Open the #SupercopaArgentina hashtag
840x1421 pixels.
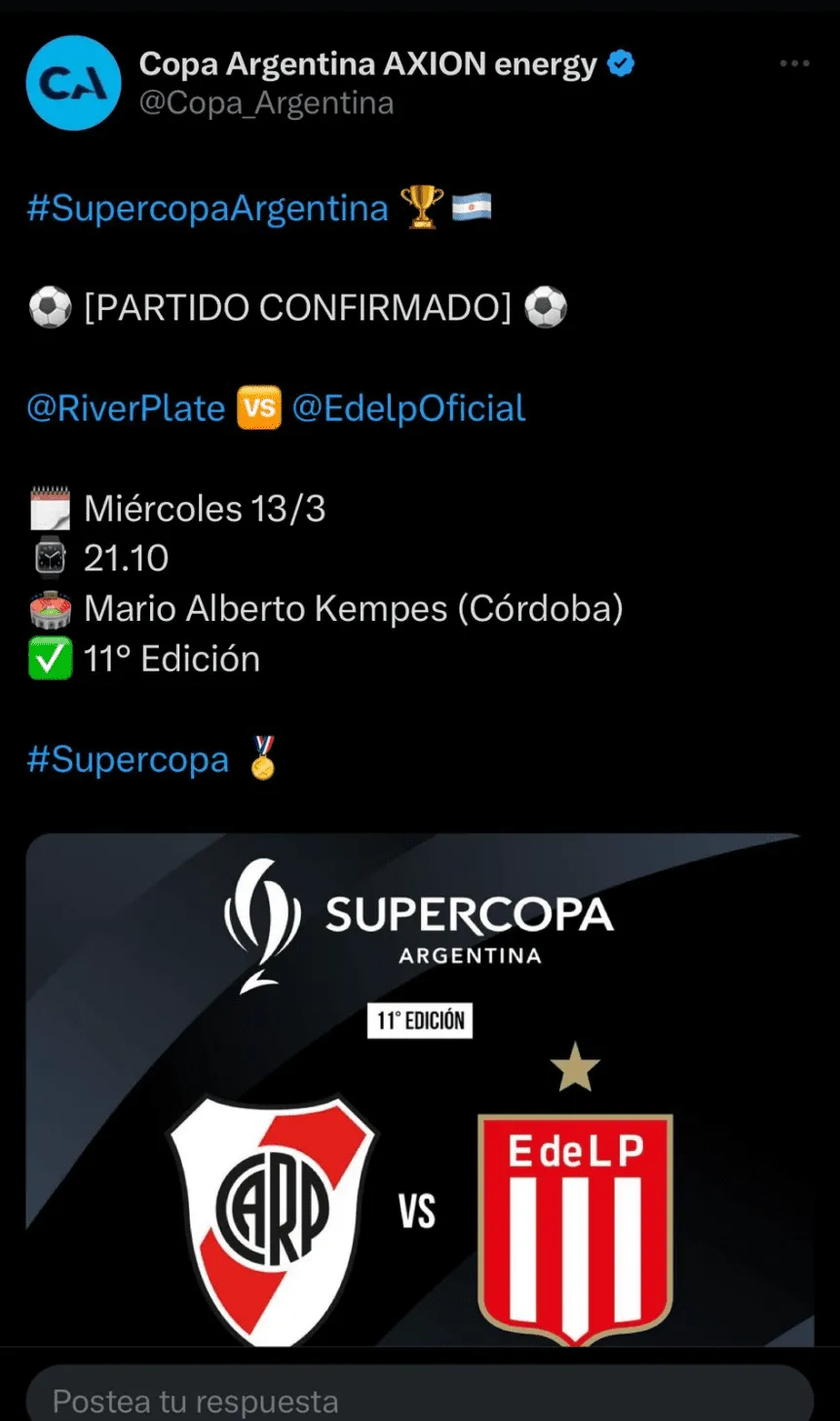tap(208, 209)
